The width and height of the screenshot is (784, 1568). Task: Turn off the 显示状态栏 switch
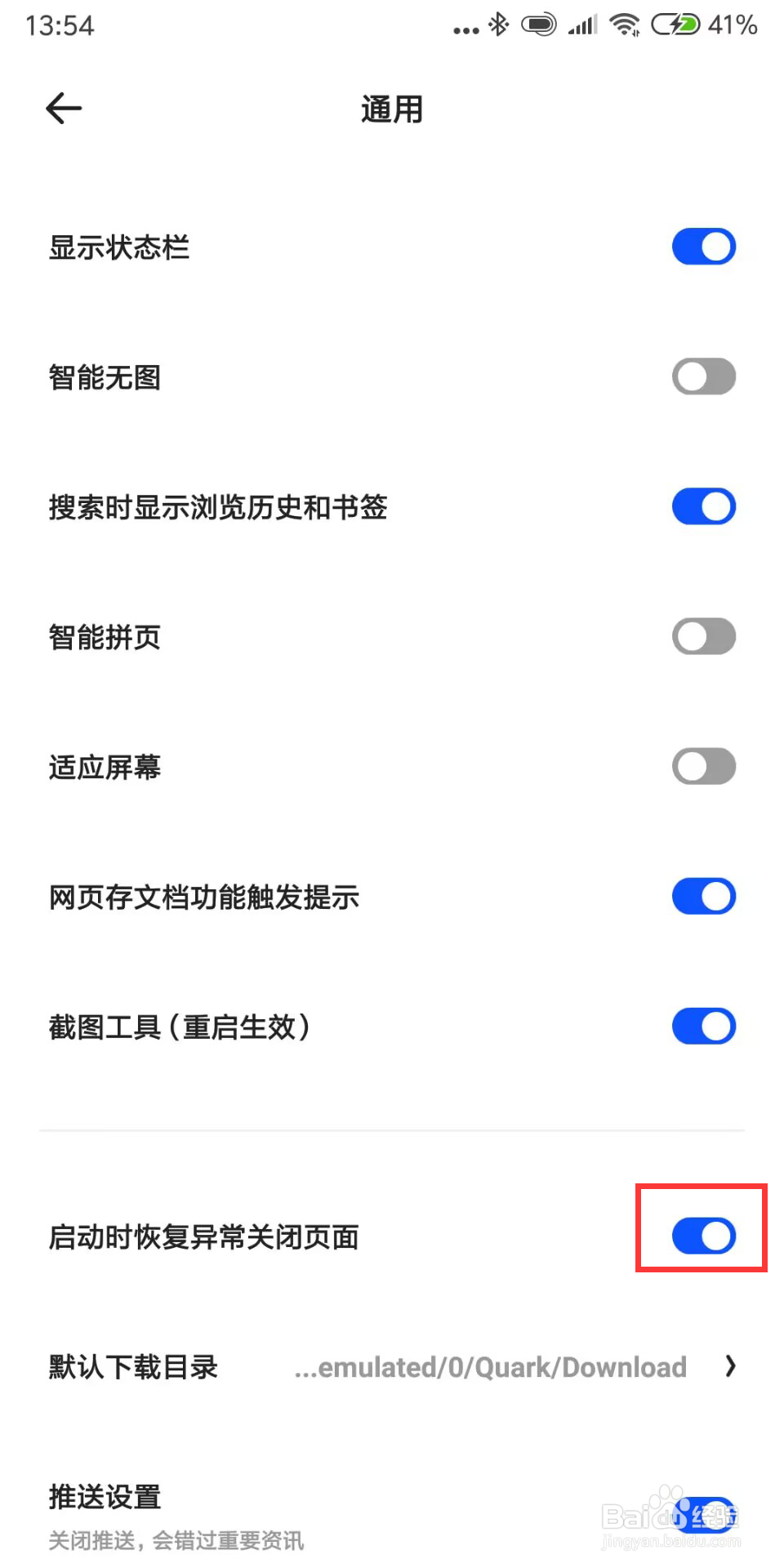(704, 247)
